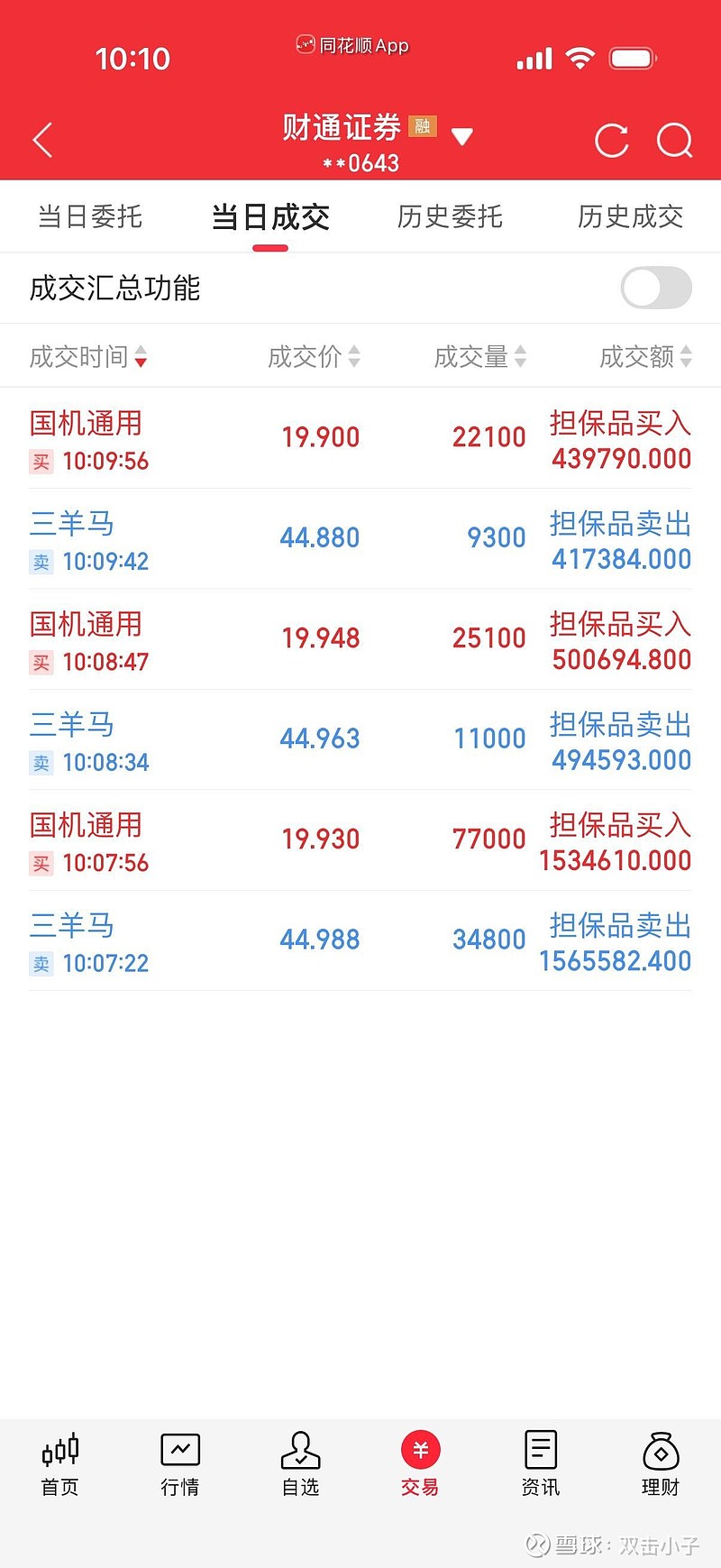
Task: Sort by 成交价 column
Action: [x=314, y=357]
